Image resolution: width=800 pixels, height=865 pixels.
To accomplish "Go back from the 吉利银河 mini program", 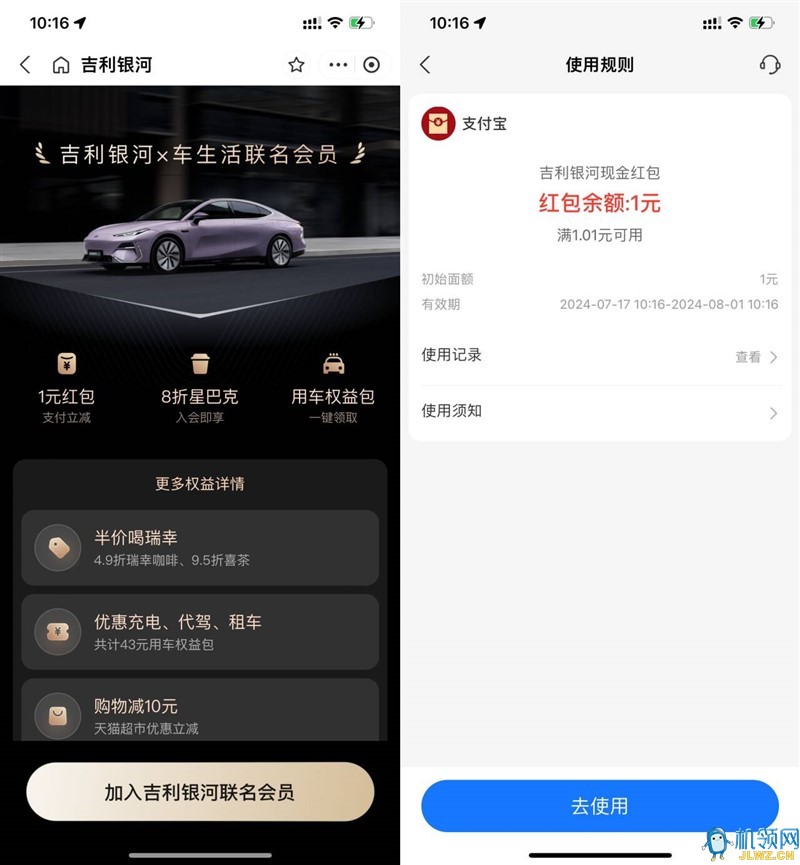I will tap(26, 65).
